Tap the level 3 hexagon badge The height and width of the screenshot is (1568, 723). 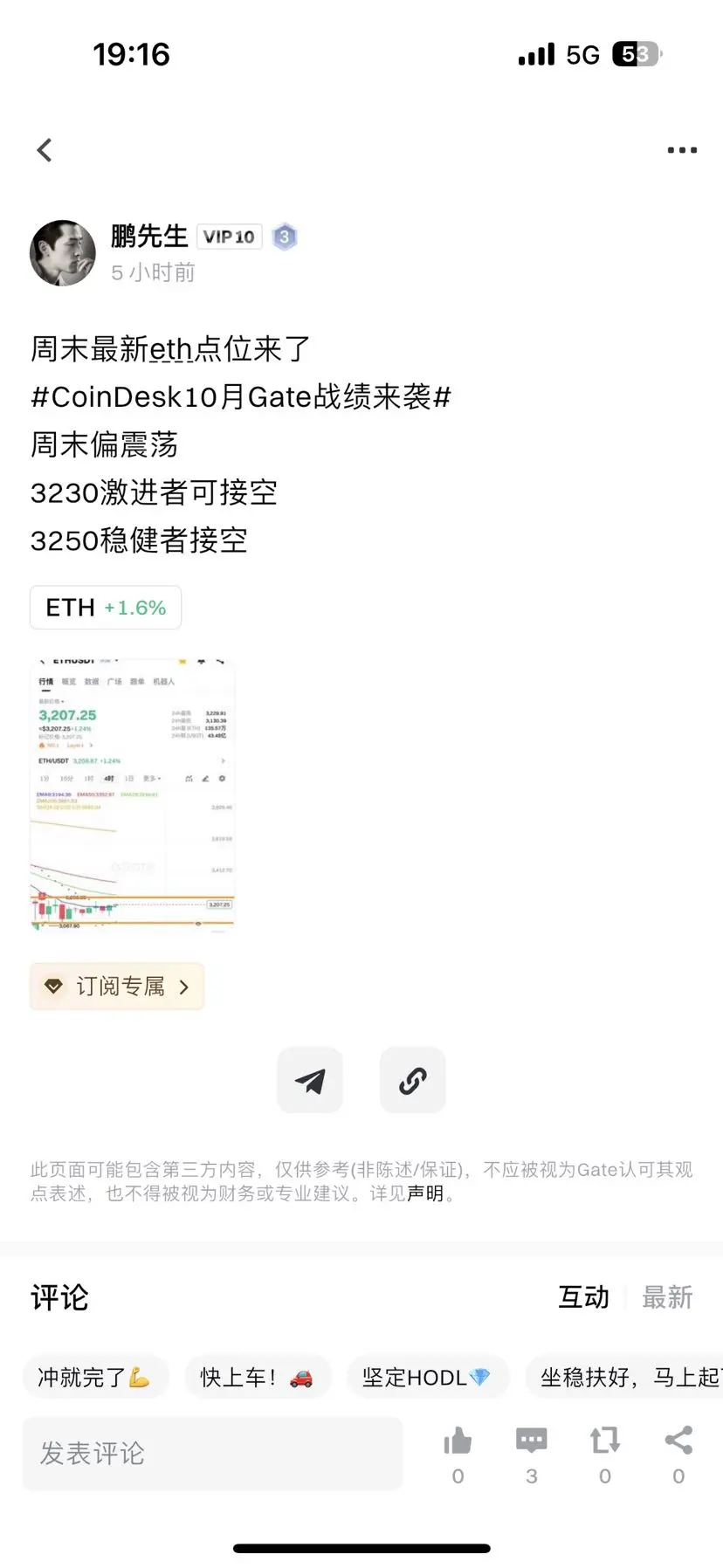point(285,236)
